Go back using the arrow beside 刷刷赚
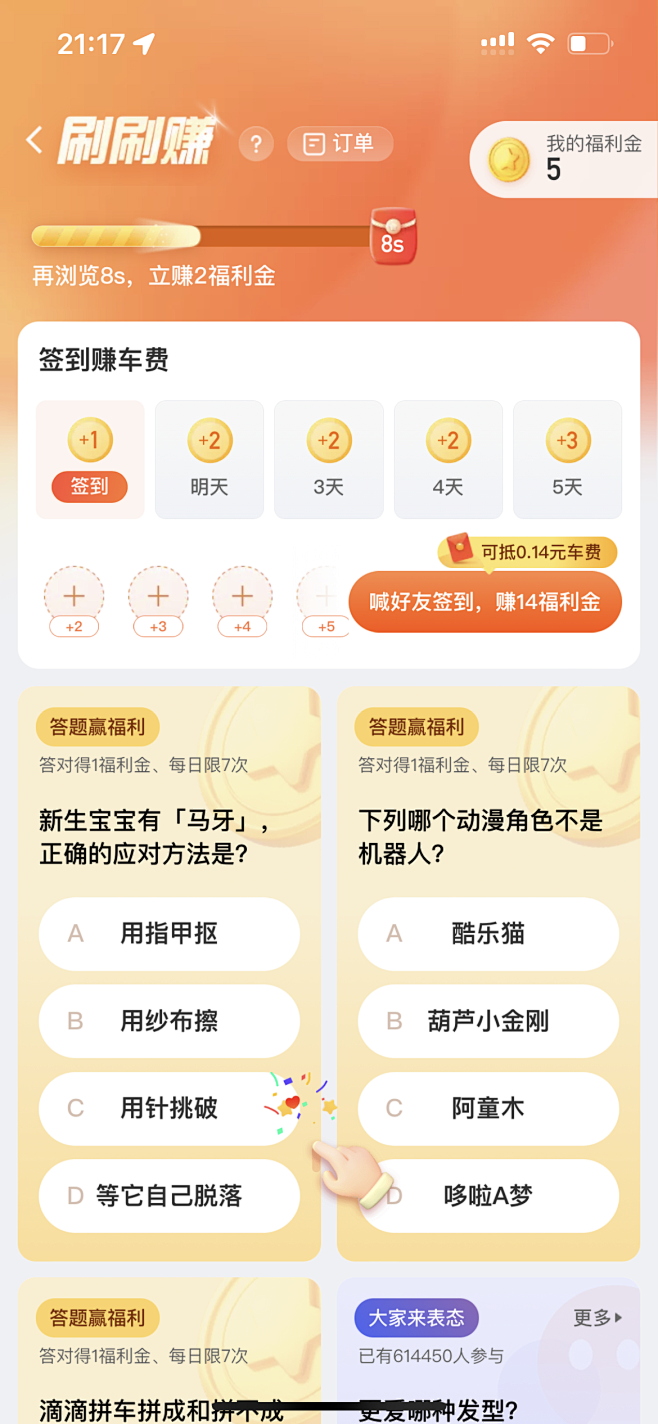 (35, 141)
